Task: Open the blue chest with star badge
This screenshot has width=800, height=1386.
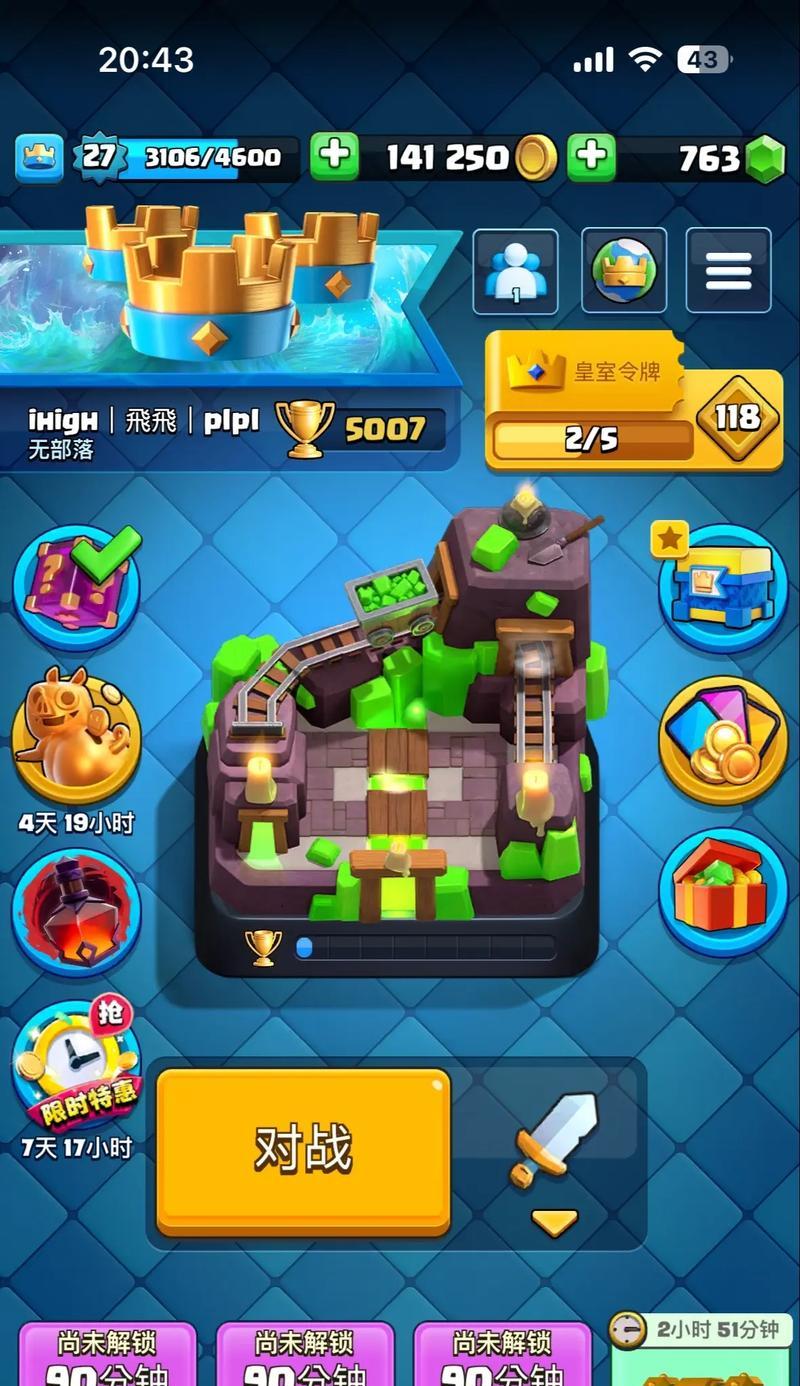Action: [x=722, y=586]
